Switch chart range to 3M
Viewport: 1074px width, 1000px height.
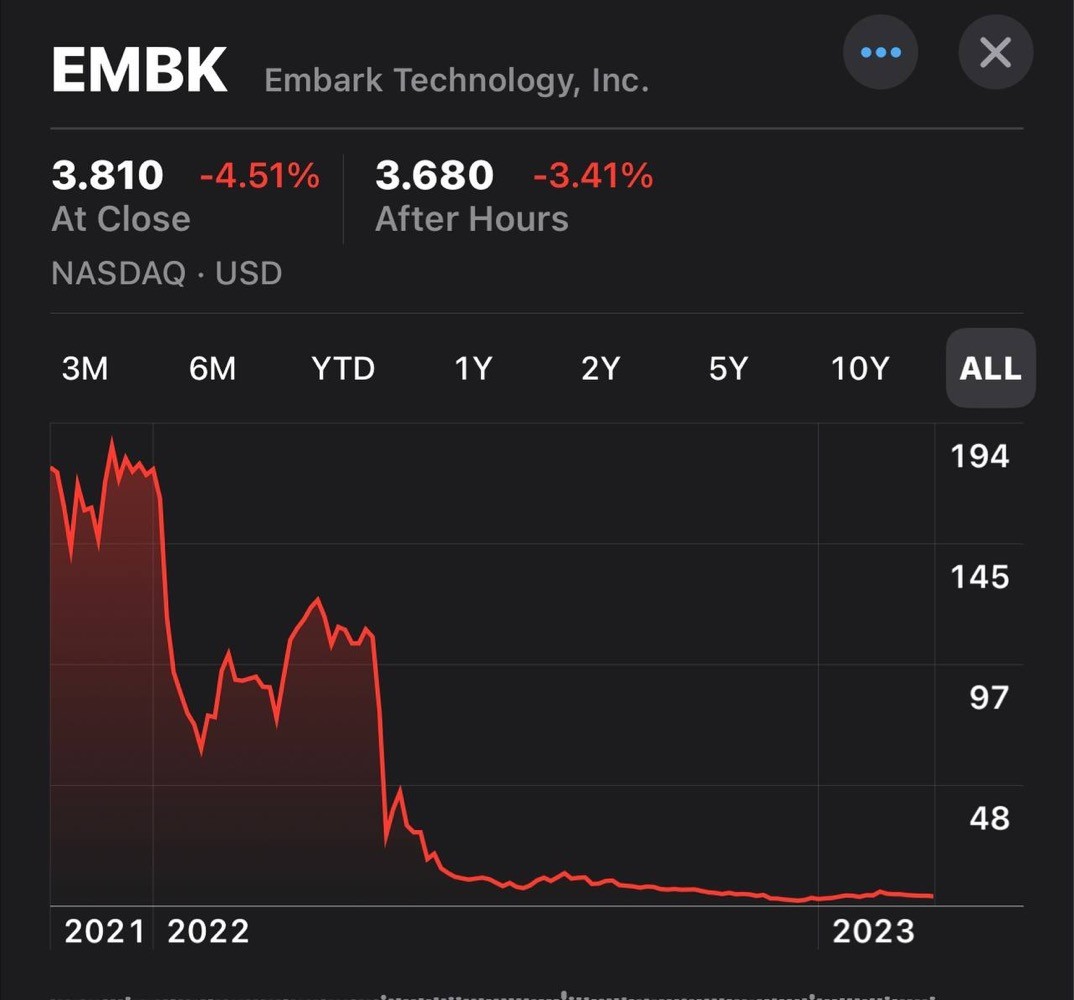(x=85, y=368)
